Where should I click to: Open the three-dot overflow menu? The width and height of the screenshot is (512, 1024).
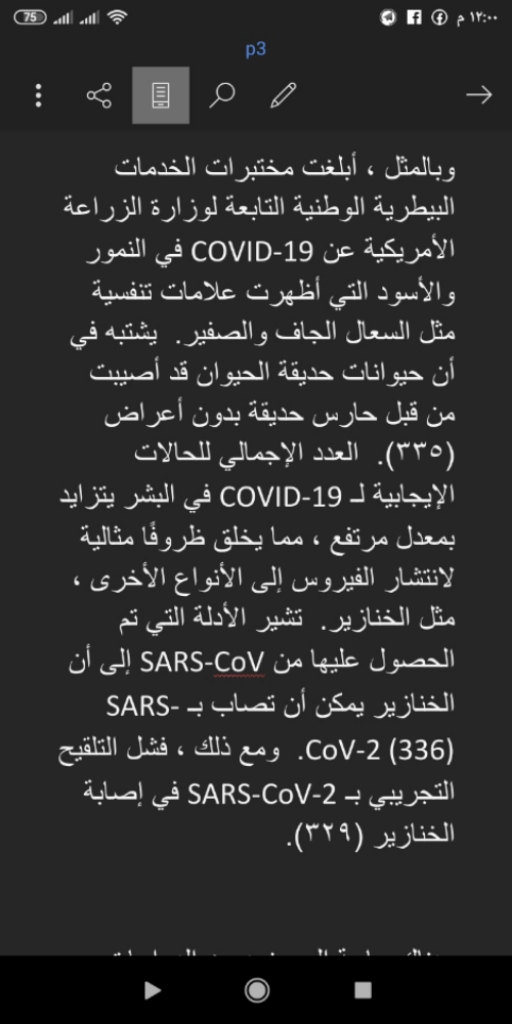tap(39, 95)
